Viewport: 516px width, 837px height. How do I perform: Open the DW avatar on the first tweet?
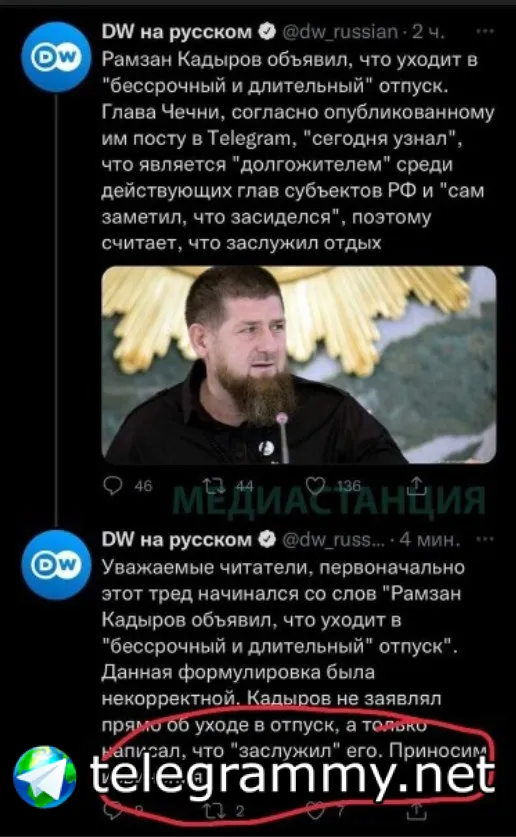coord(56,58)
